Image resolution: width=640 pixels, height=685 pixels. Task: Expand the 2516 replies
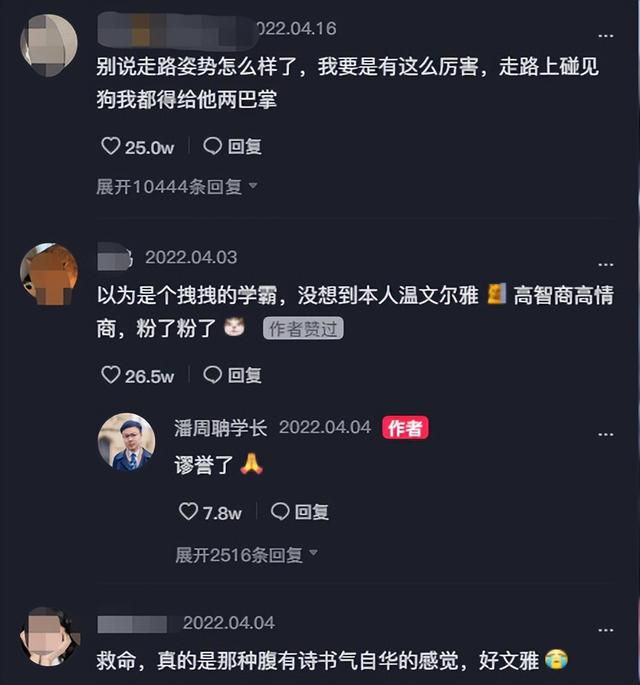[247, 555]
